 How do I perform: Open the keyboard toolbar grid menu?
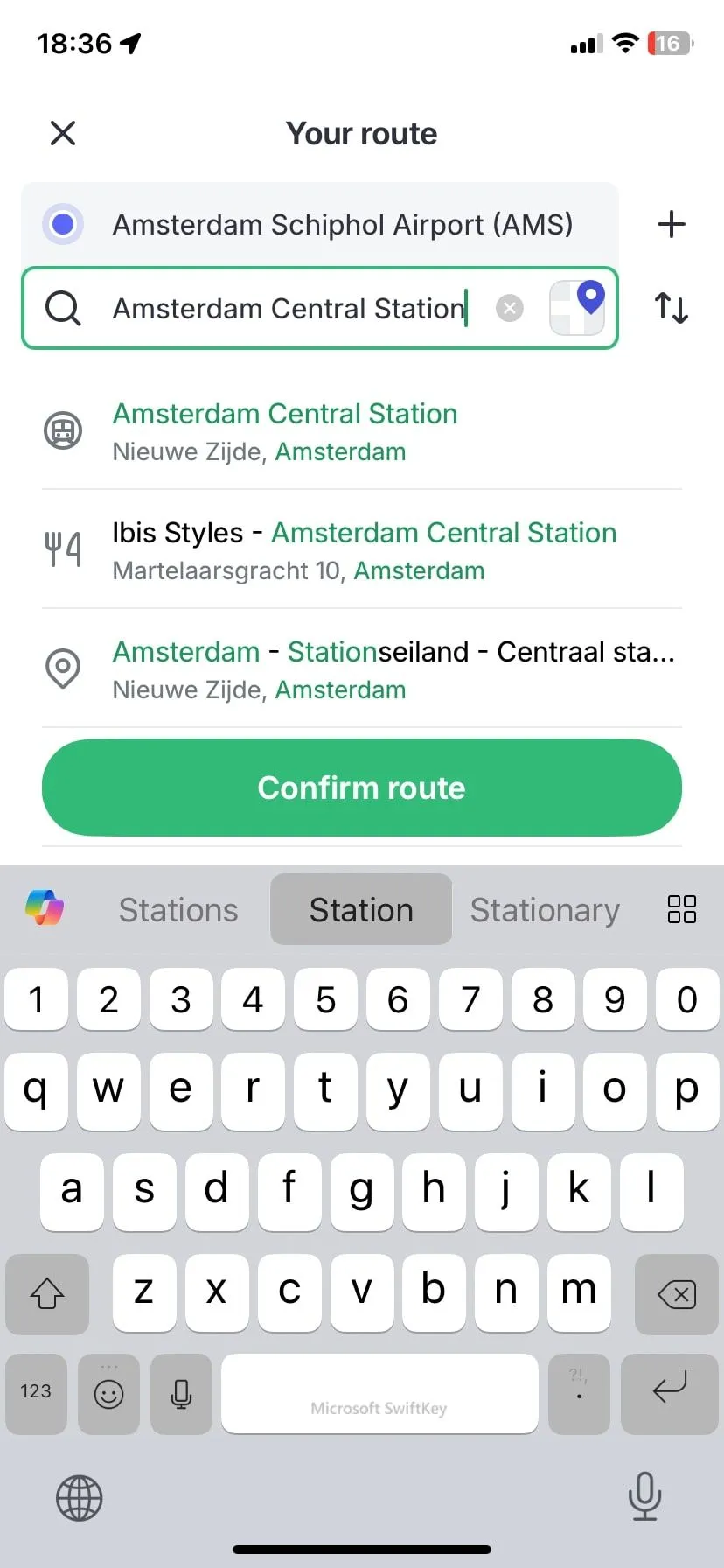681,909
